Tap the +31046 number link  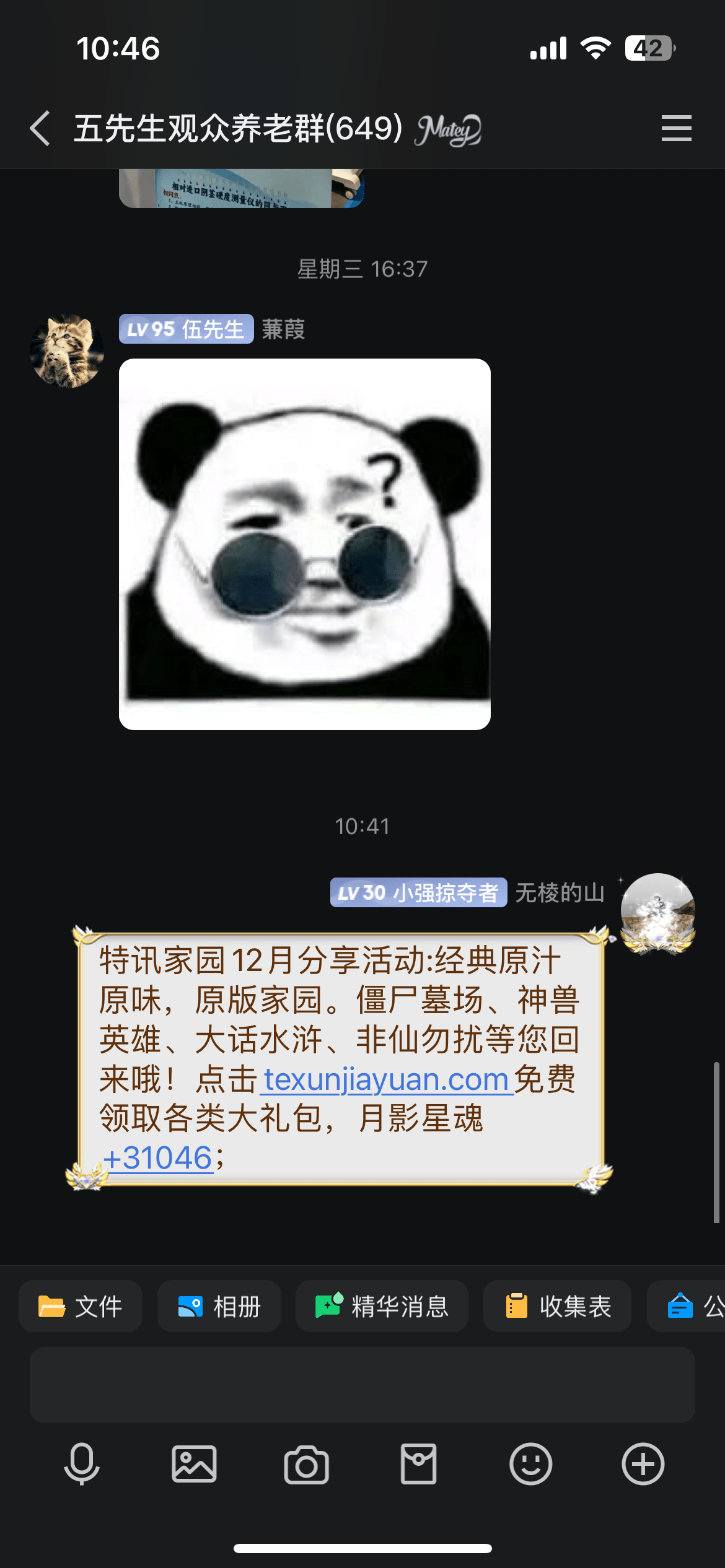point(158,1157)
